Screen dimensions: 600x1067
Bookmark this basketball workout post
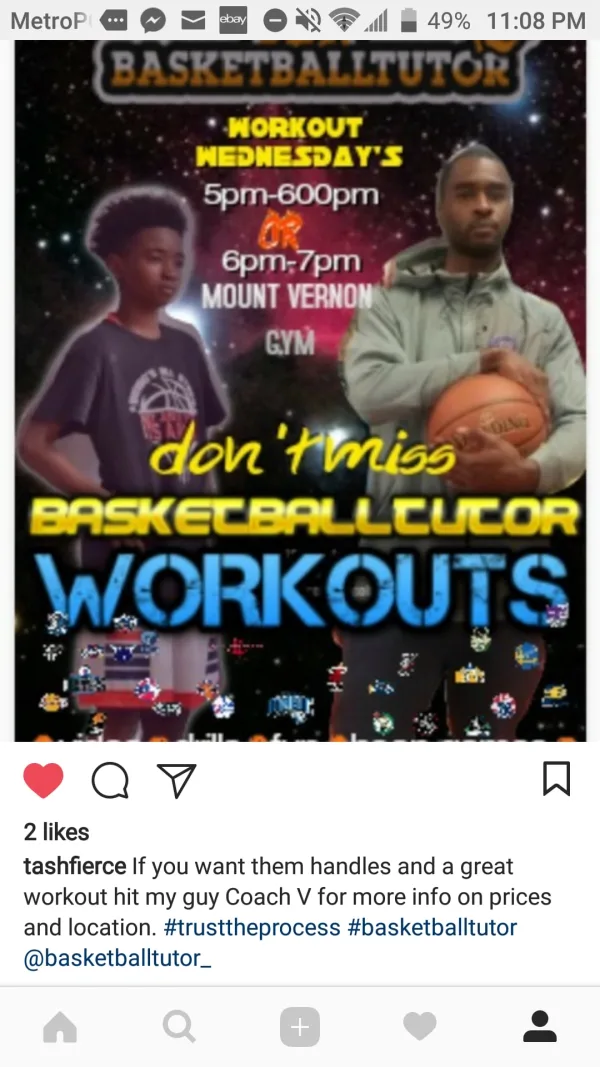pos(556,779)
